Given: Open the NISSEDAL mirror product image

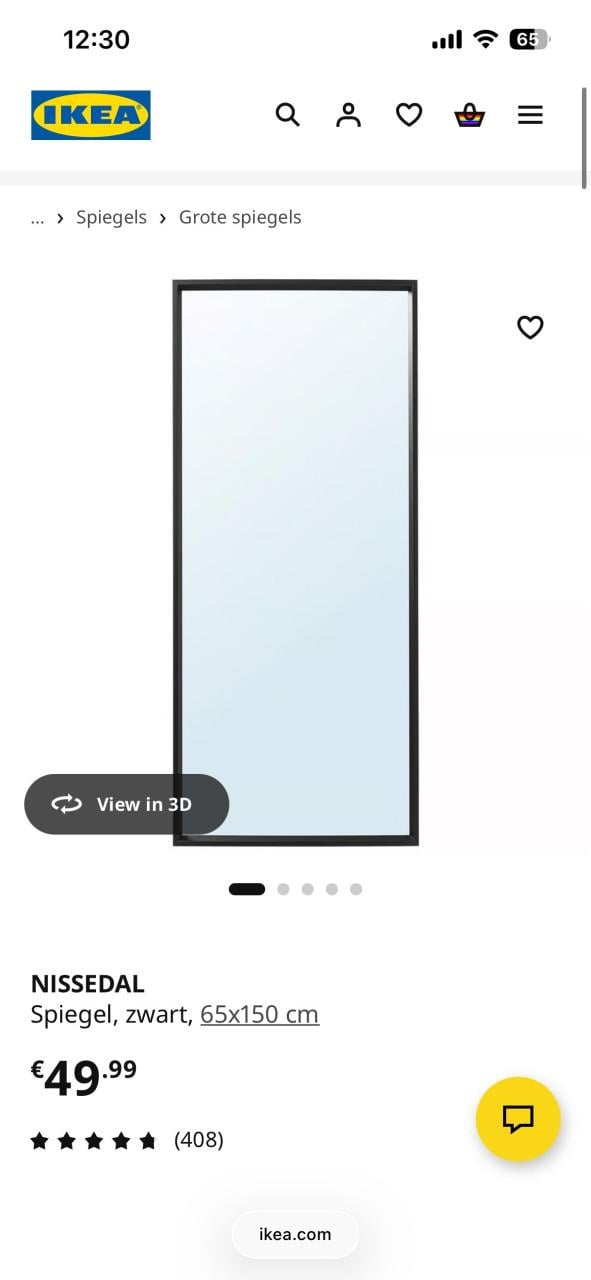Looking at the screenshot, I should (295, 563).
